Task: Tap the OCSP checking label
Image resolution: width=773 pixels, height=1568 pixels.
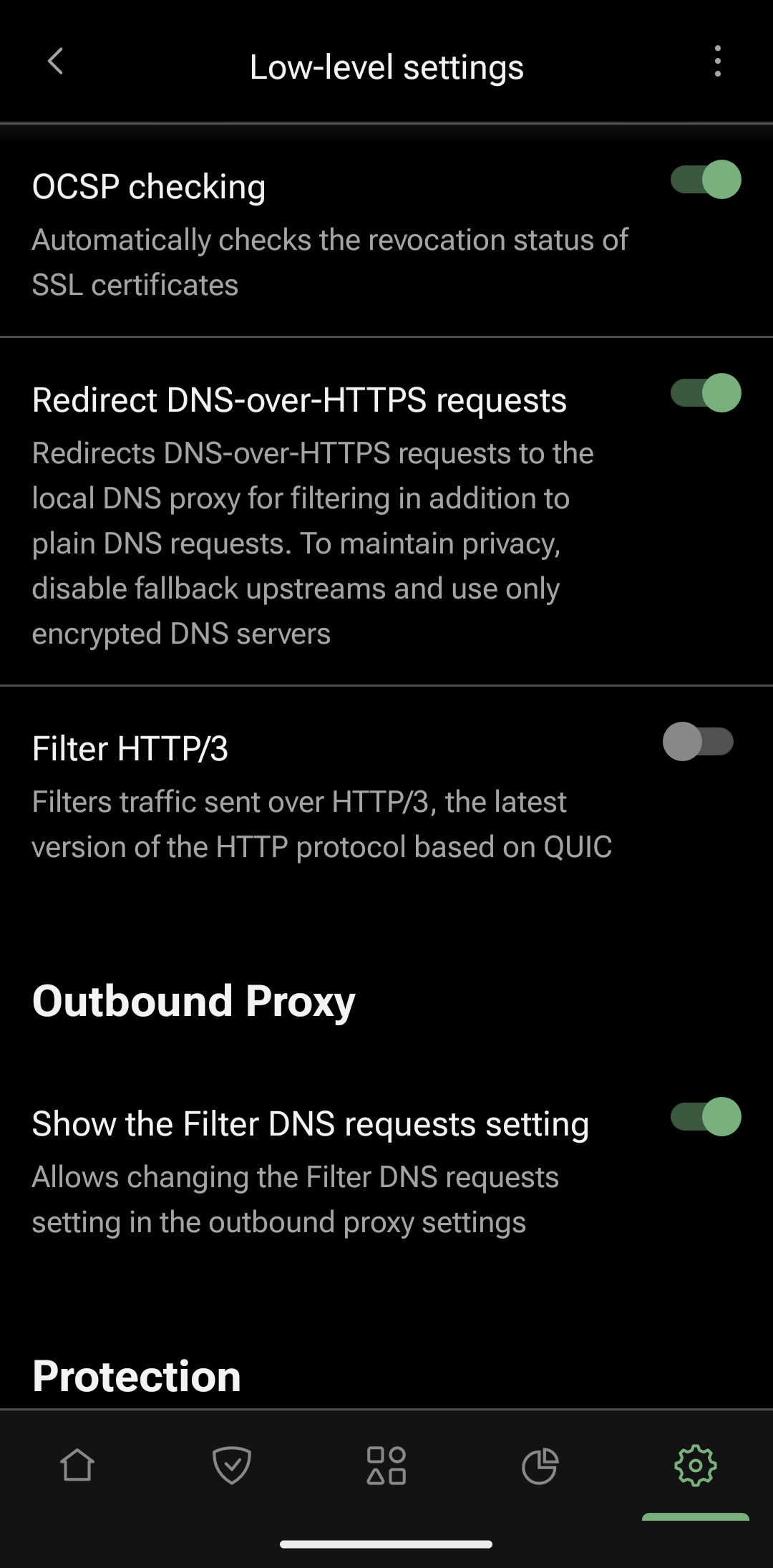Action: (149, 185)
